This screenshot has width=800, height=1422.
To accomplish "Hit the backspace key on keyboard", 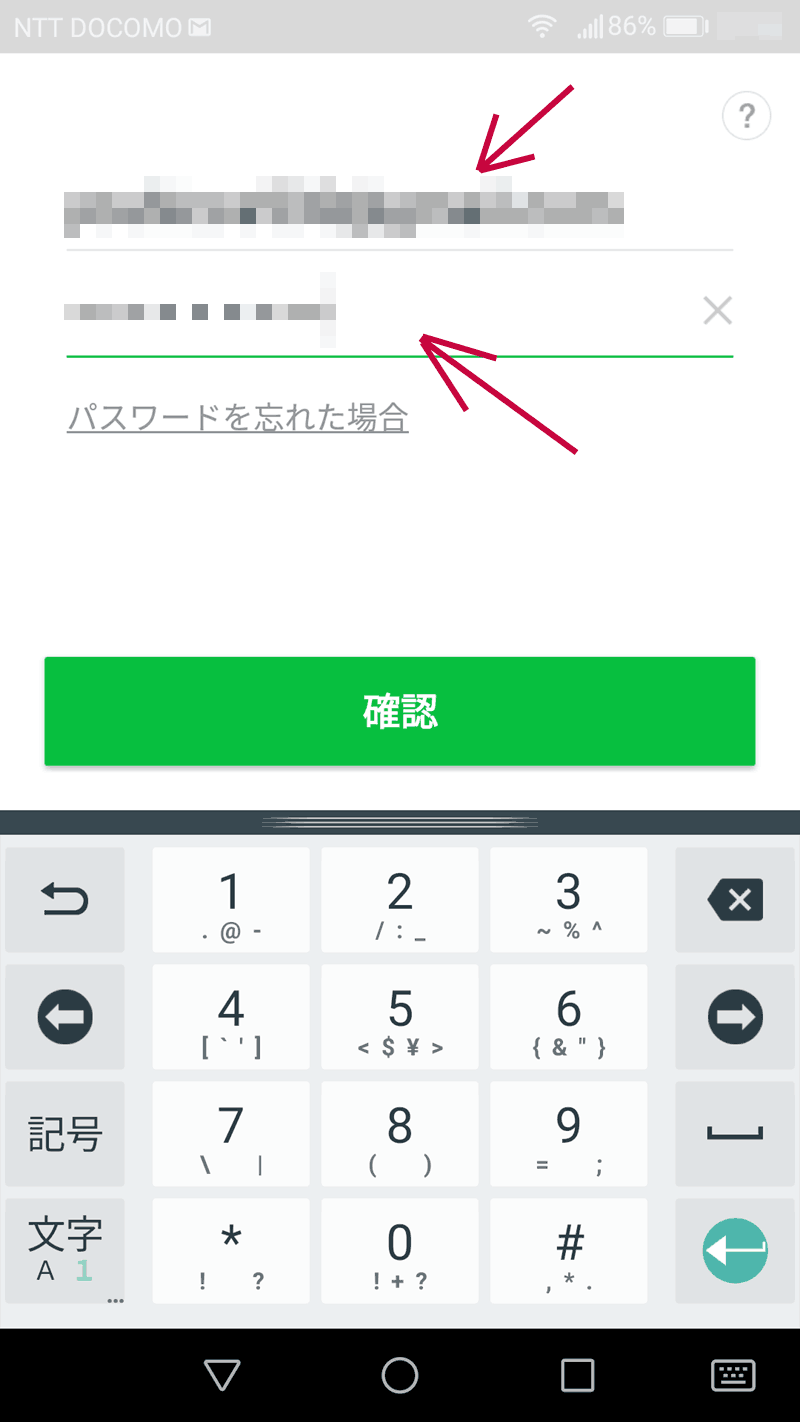I will (x=735, y=900).
